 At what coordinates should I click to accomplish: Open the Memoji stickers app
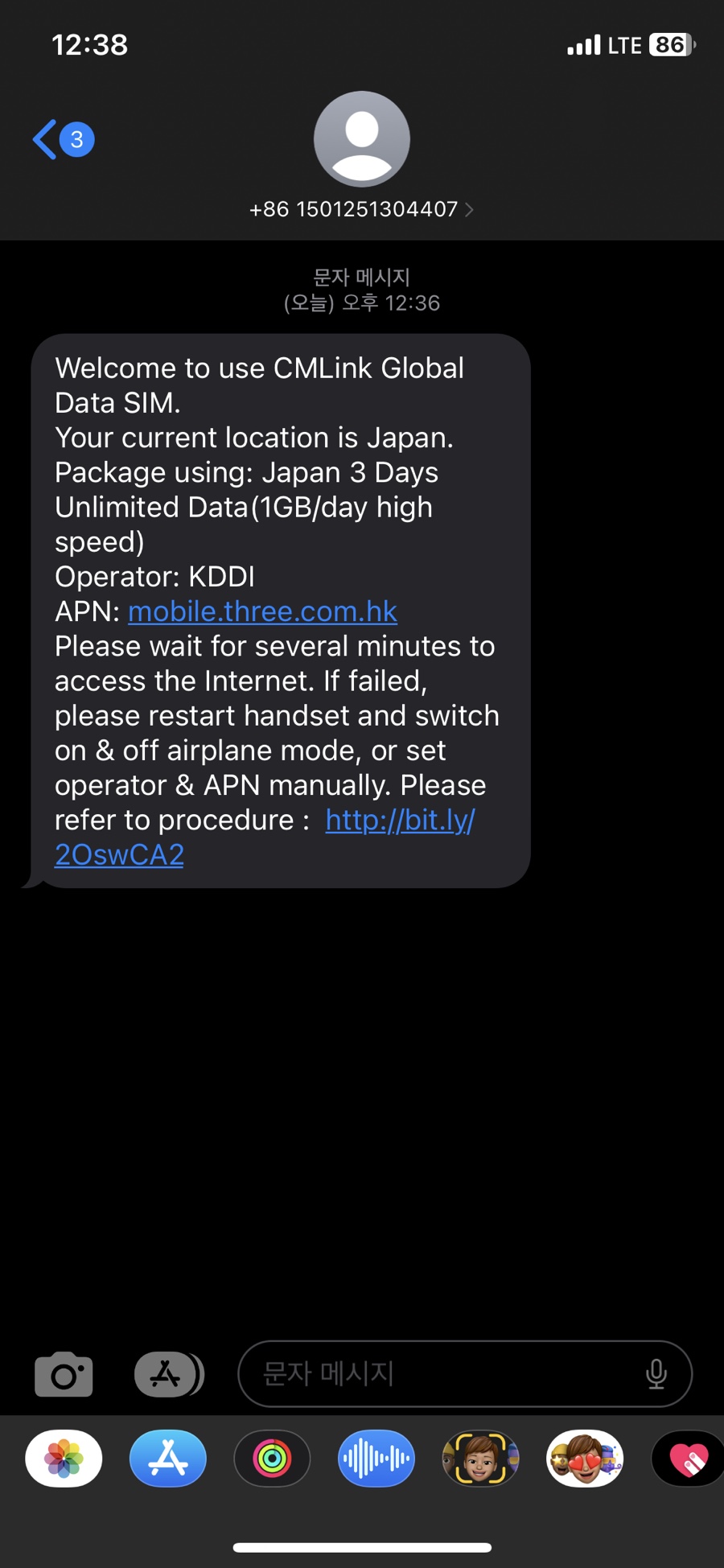585,1459
